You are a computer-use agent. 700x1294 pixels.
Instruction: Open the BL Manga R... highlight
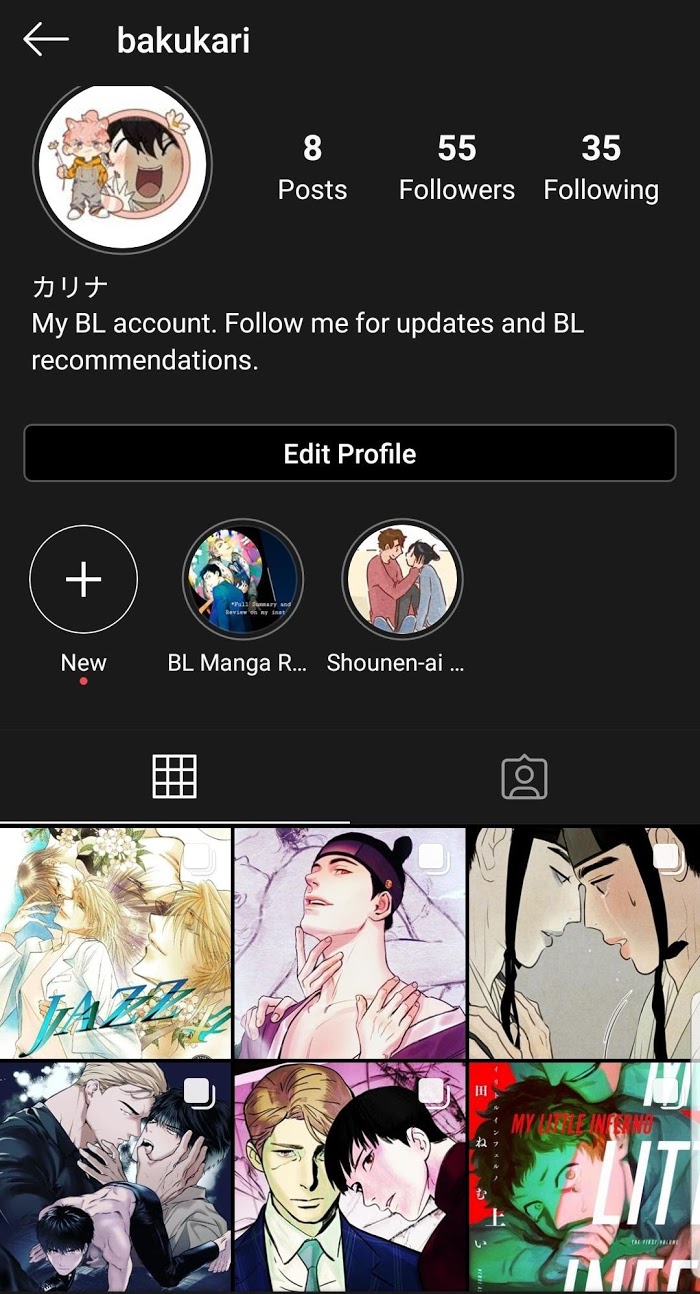242,580
